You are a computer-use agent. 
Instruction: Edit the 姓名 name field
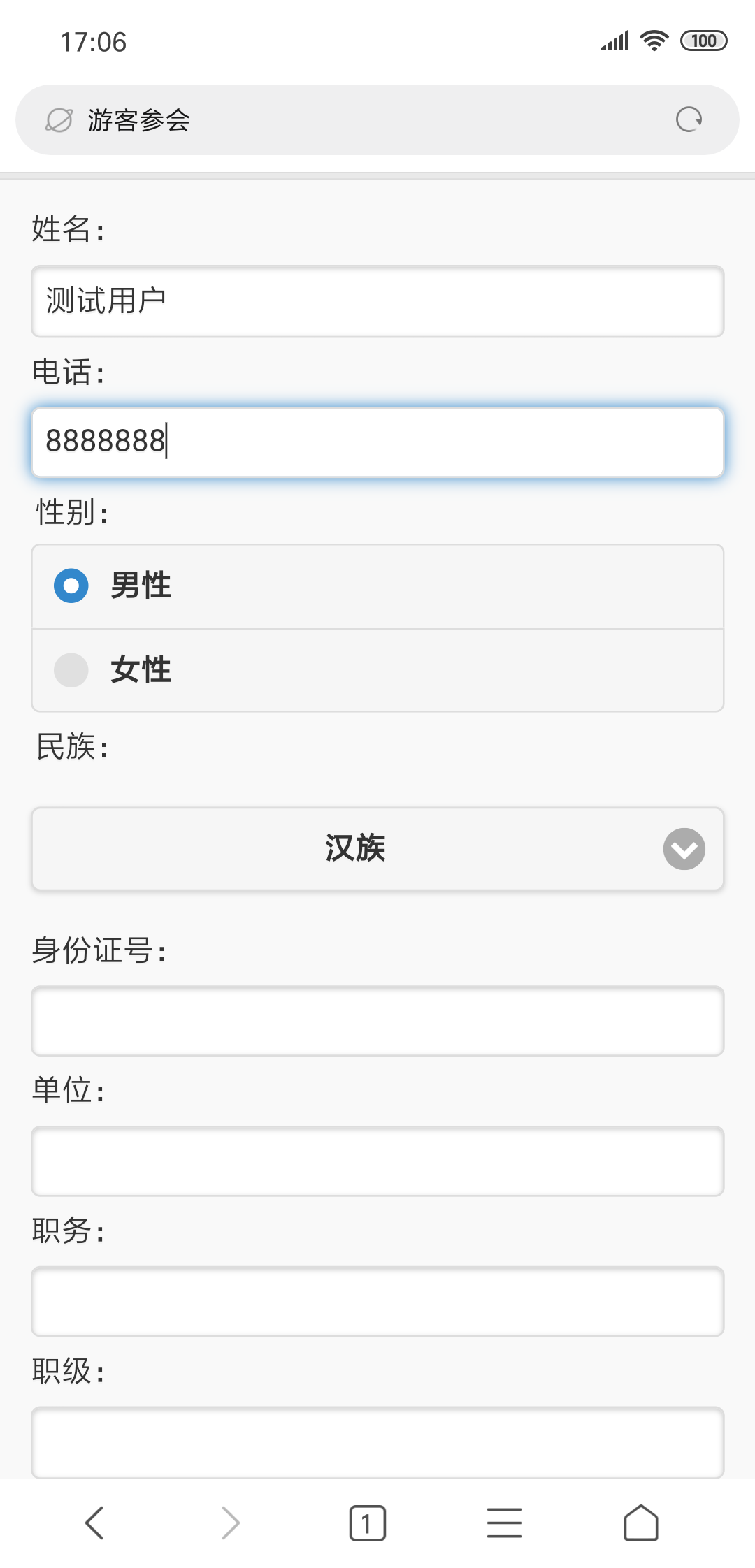[x=377, y=301]
